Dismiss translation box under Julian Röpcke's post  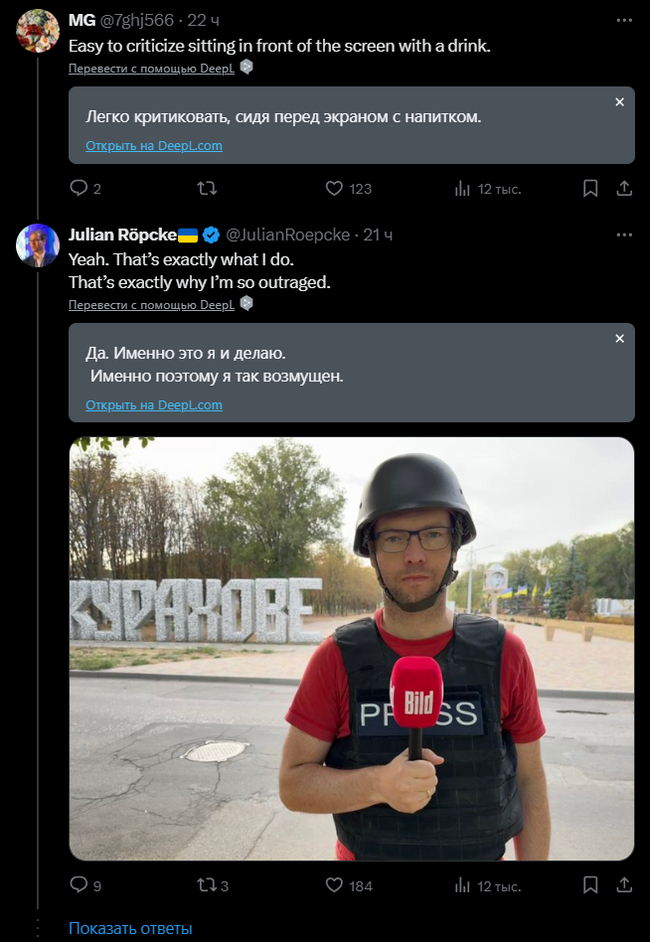point(619,339)
